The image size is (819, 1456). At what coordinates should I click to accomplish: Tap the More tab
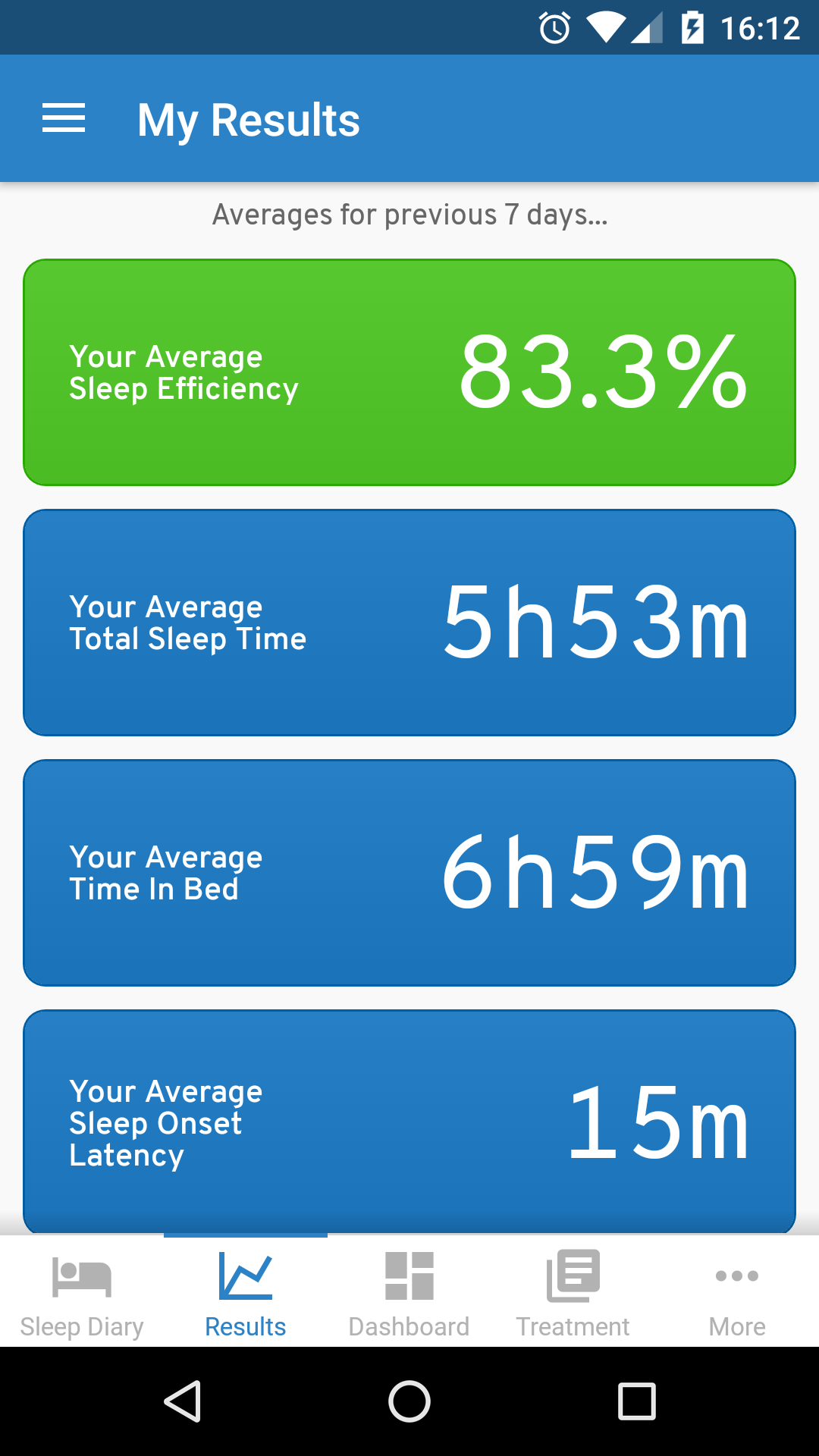(x=737, y=1293)
